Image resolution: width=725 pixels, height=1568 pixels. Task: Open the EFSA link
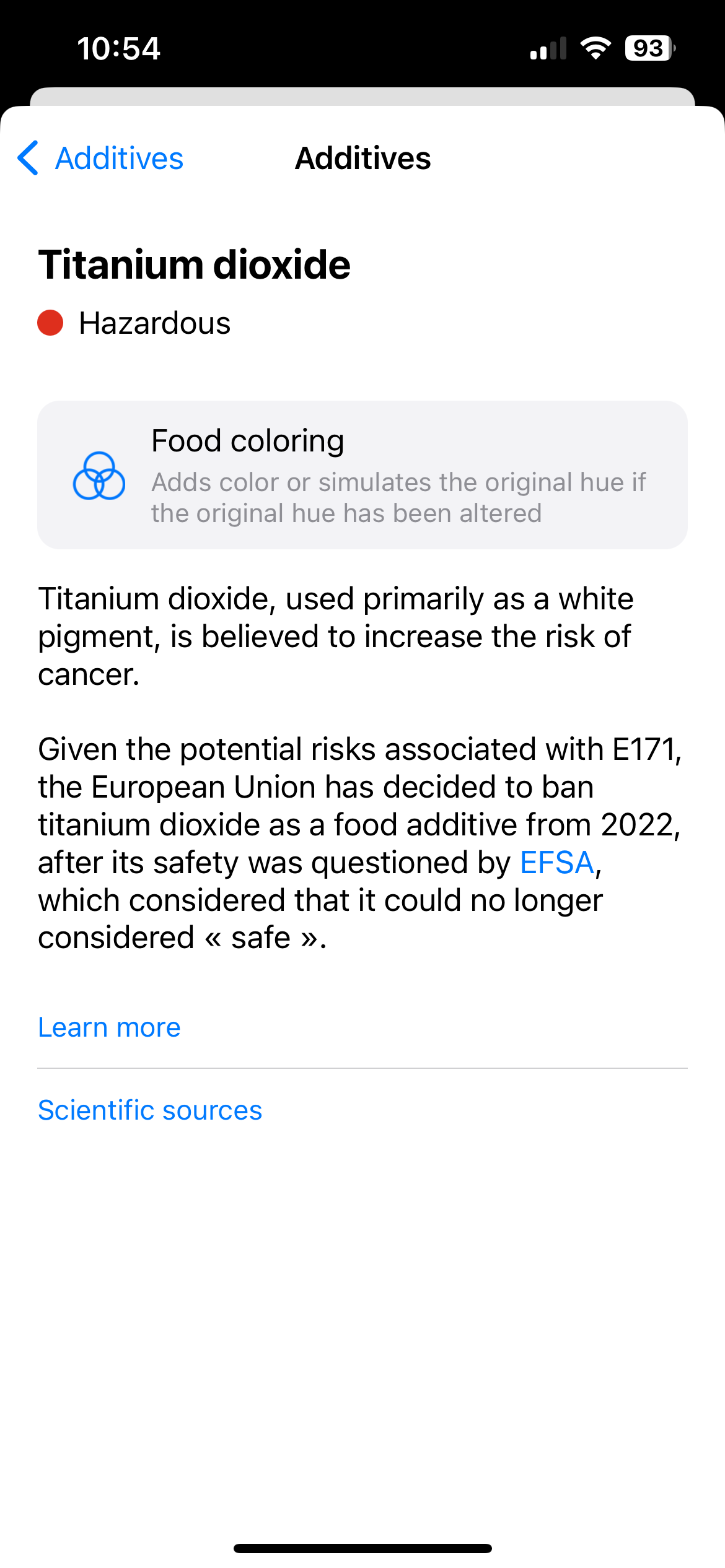point(556,862)
